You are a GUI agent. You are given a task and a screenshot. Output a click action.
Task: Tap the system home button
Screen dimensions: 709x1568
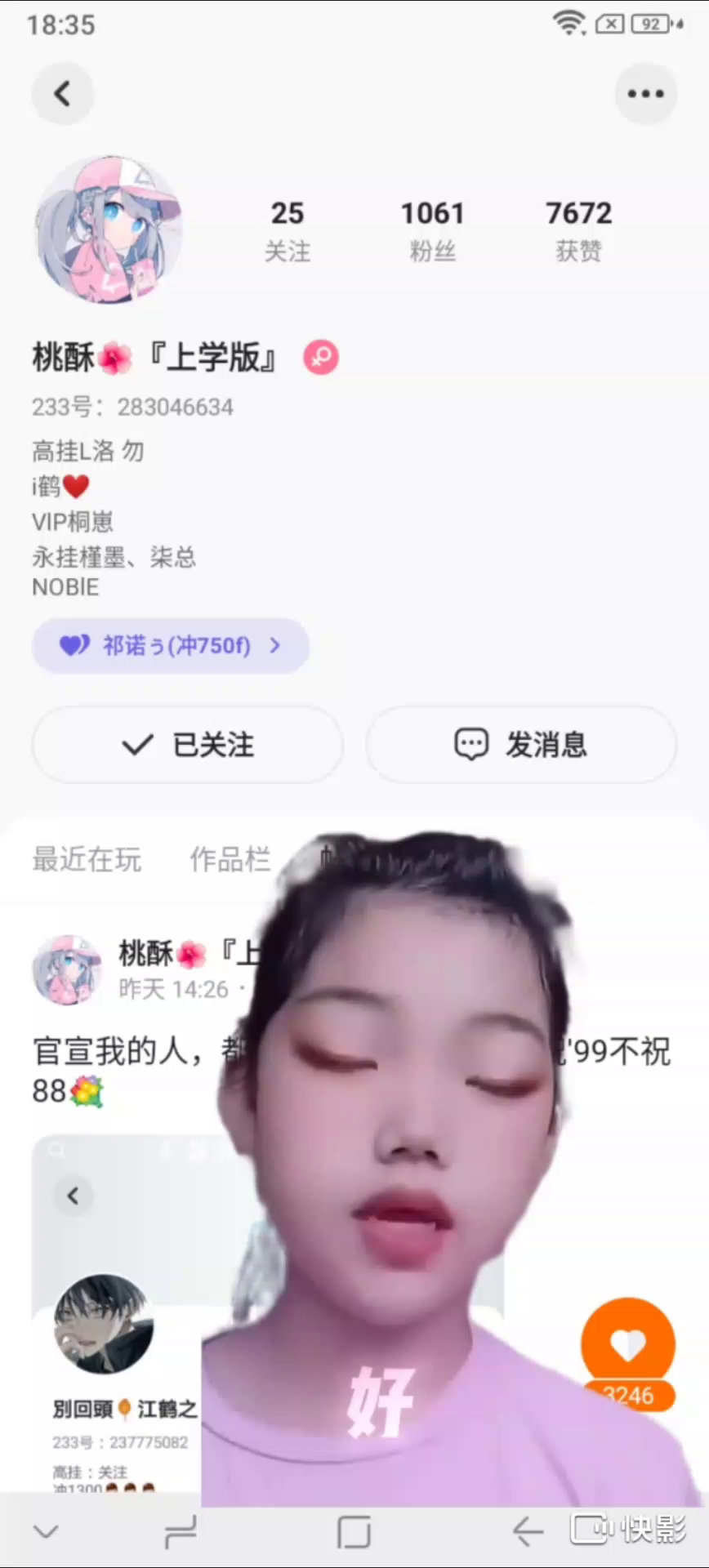point(354,1532)
